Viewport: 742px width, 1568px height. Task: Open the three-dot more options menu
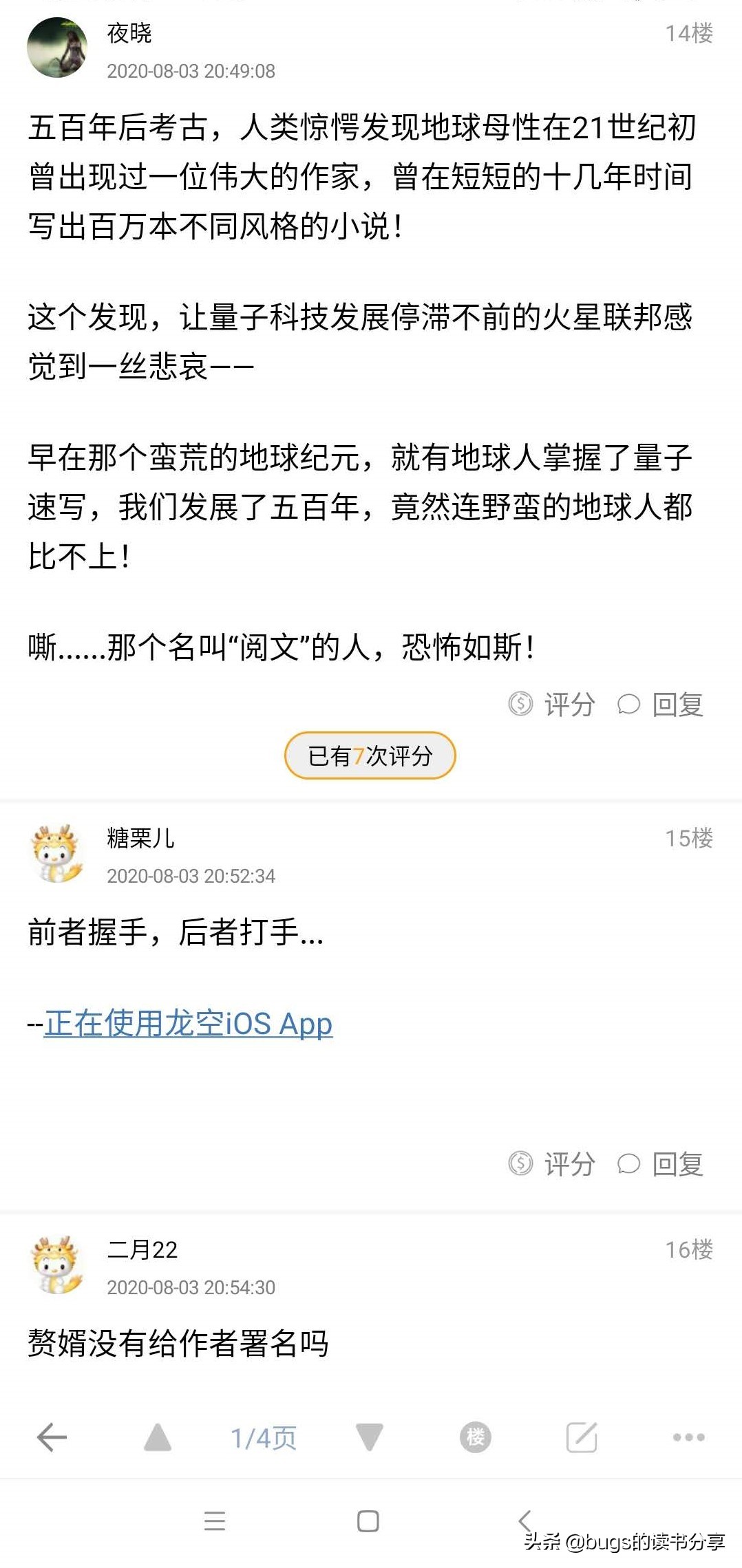pos(688,1437)
